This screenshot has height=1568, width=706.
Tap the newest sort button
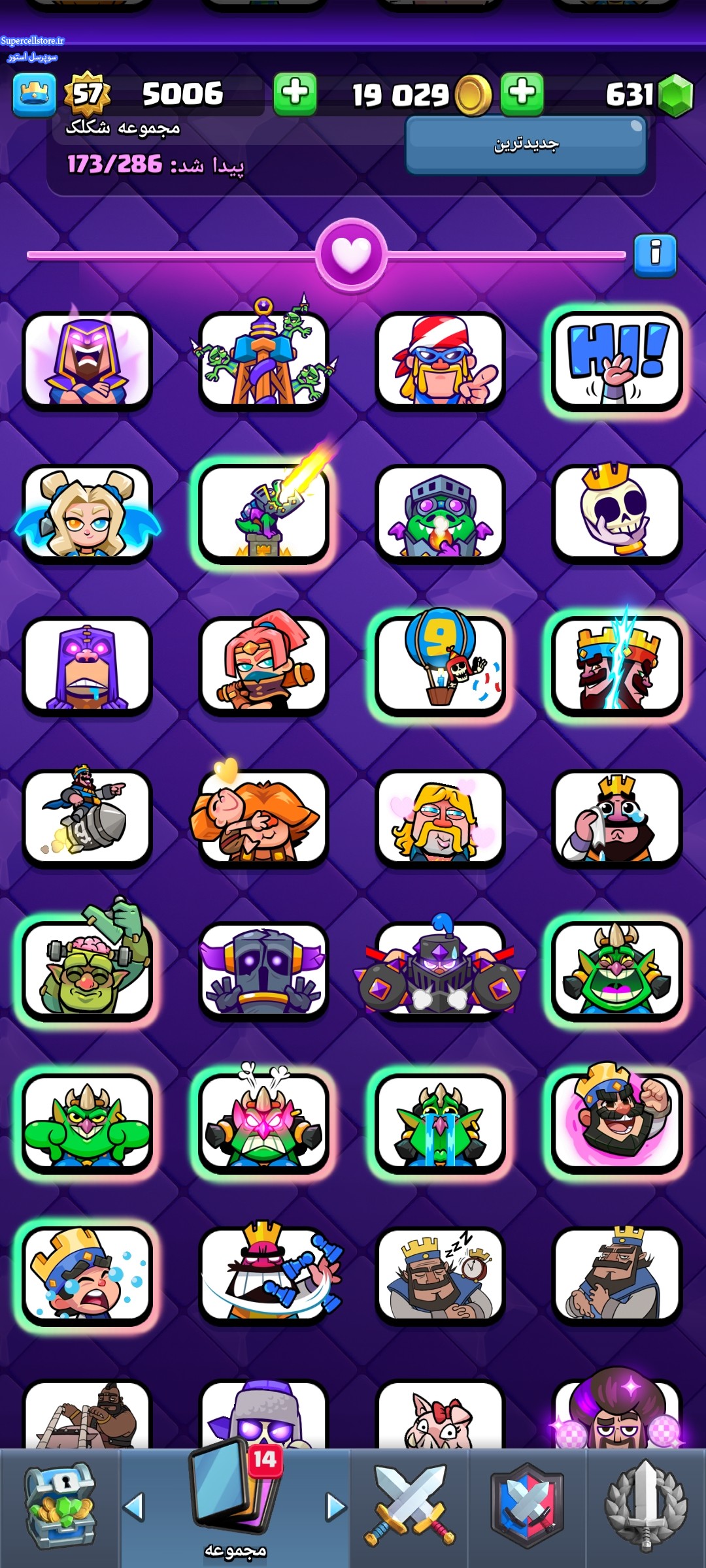526,145
